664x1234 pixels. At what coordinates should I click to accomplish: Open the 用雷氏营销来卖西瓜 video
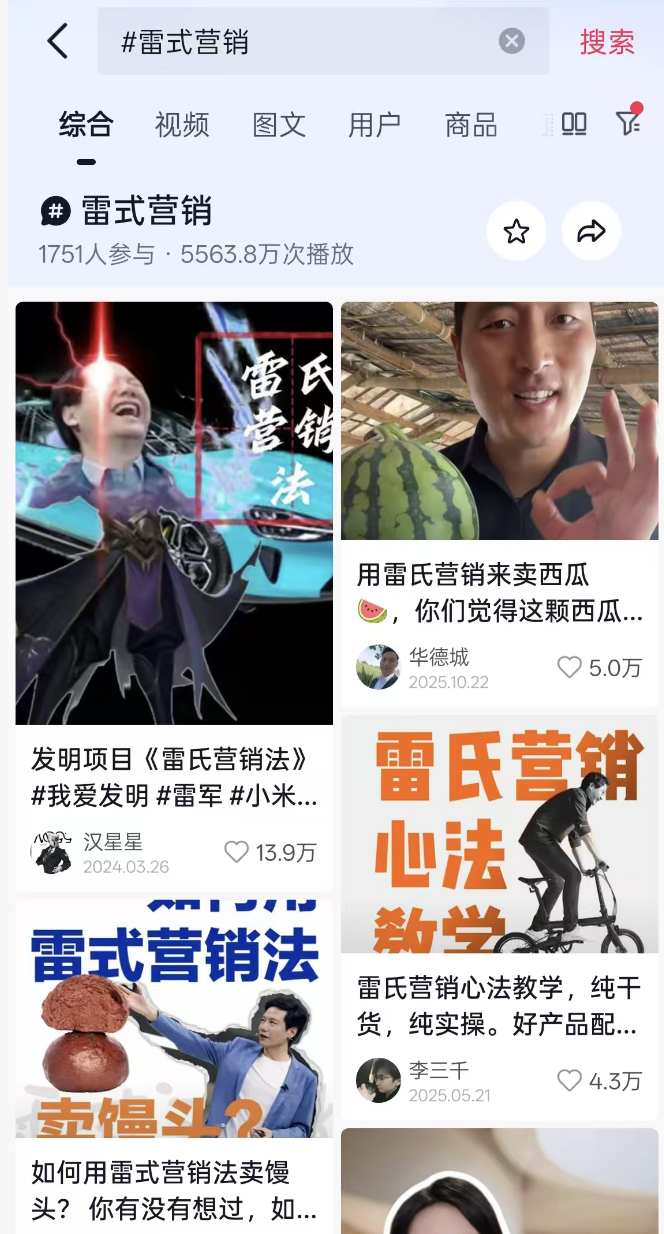point(499,420)
